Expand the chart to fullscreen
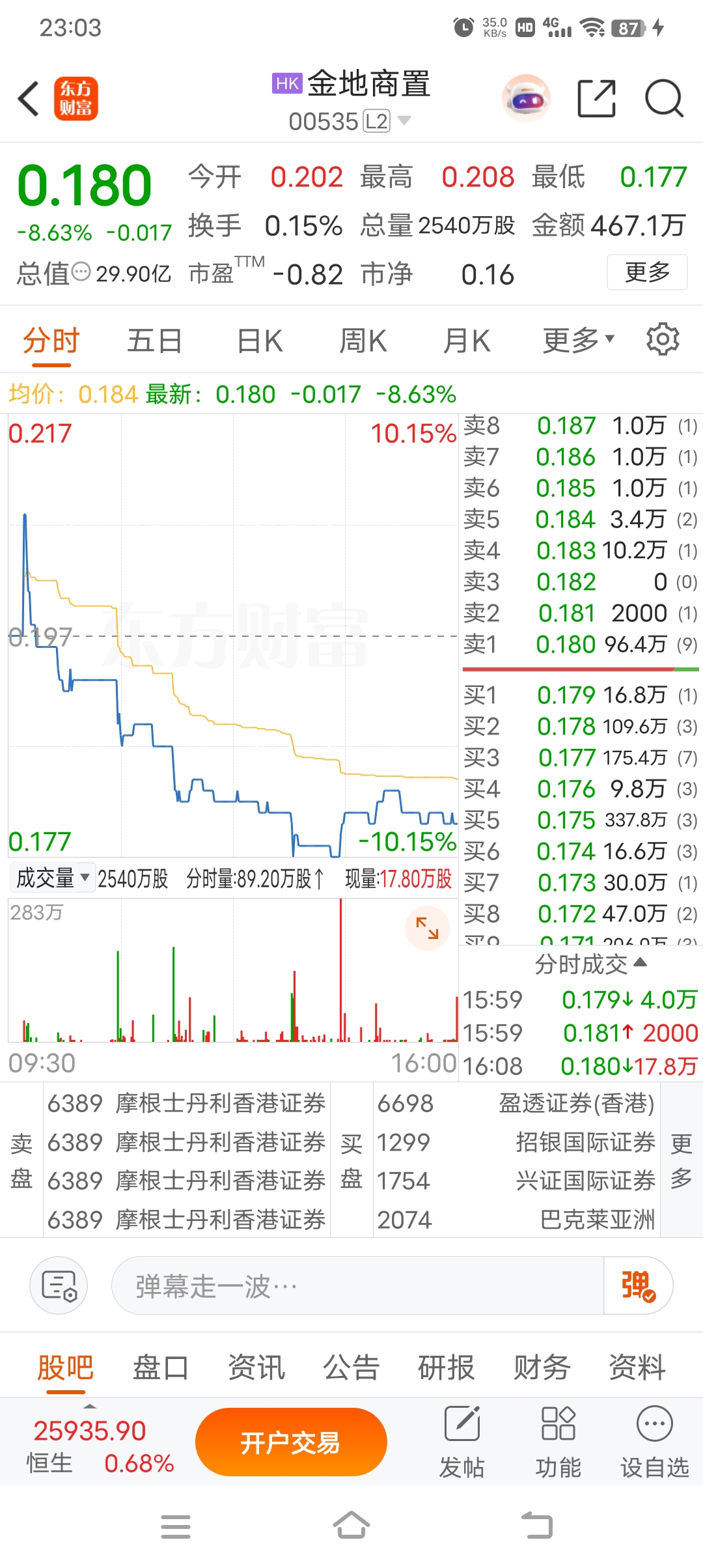The width and height of the screenshot is (703, 1568). 427,928
